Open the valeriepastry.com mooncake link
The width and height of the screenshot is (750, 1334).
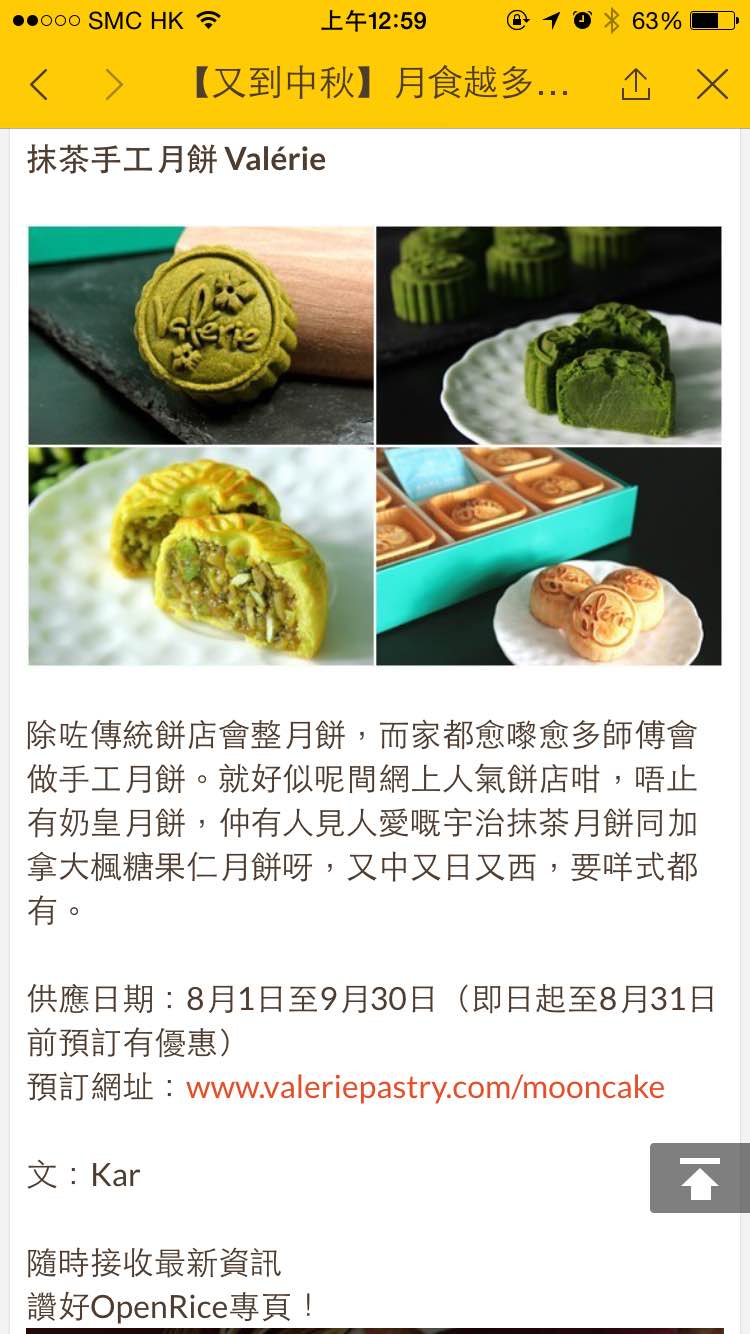425,1087
